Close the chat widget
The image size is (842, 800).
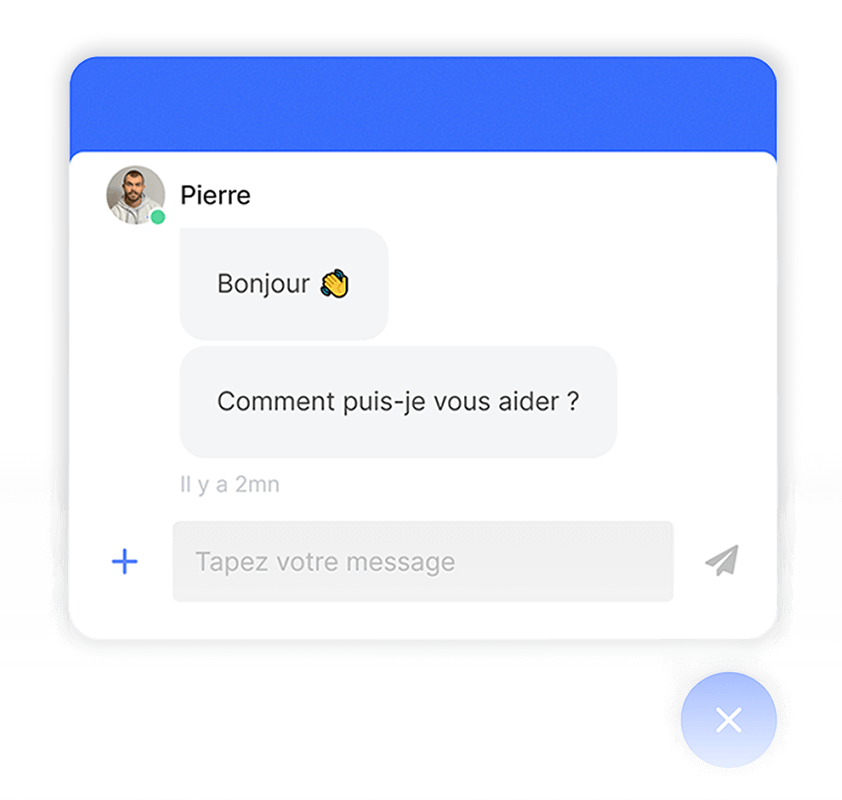tap(728, 719)
